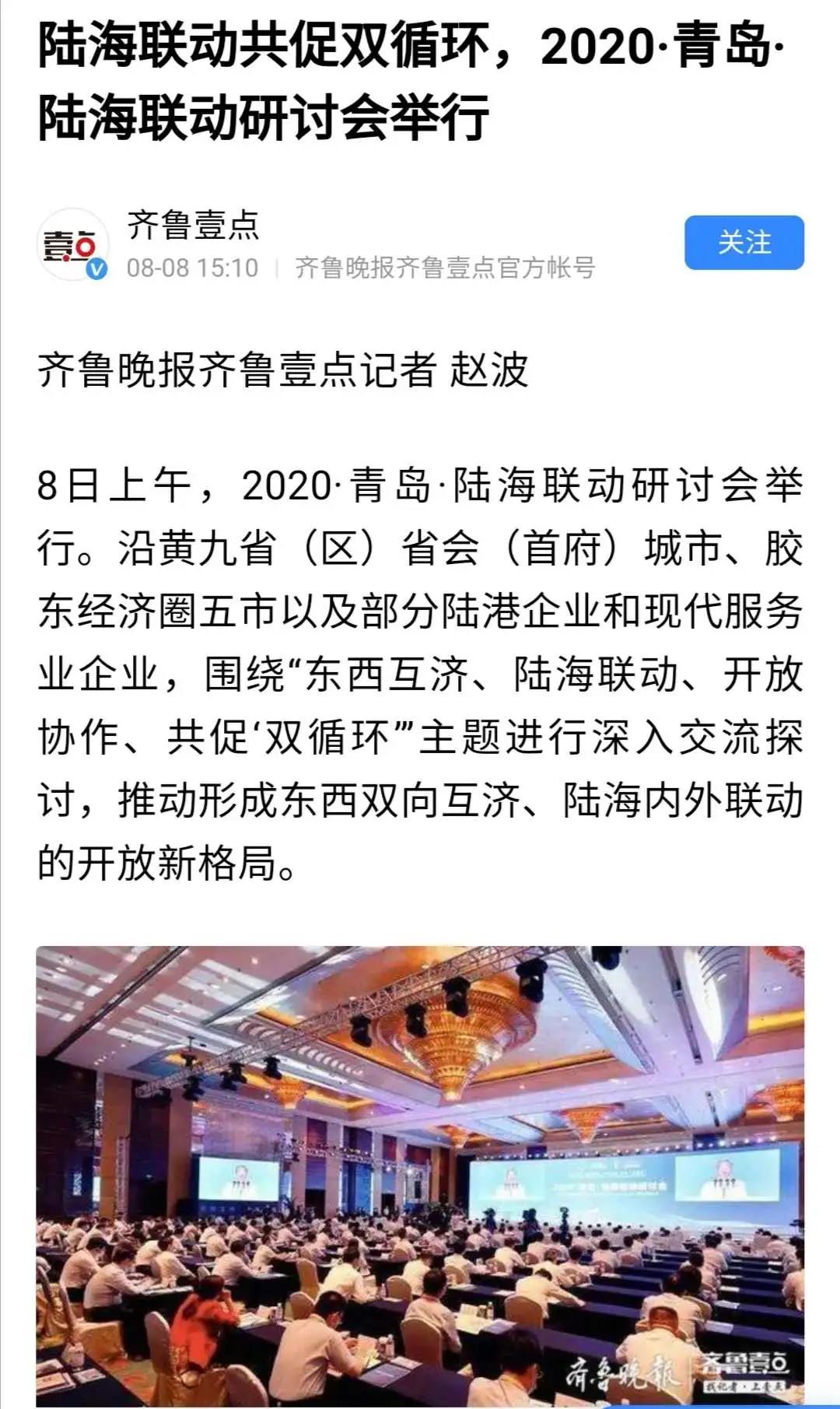Open the 齐鲁壹点 author profile avatar
Screen dimensions: 840x1409
coord(73,244)
